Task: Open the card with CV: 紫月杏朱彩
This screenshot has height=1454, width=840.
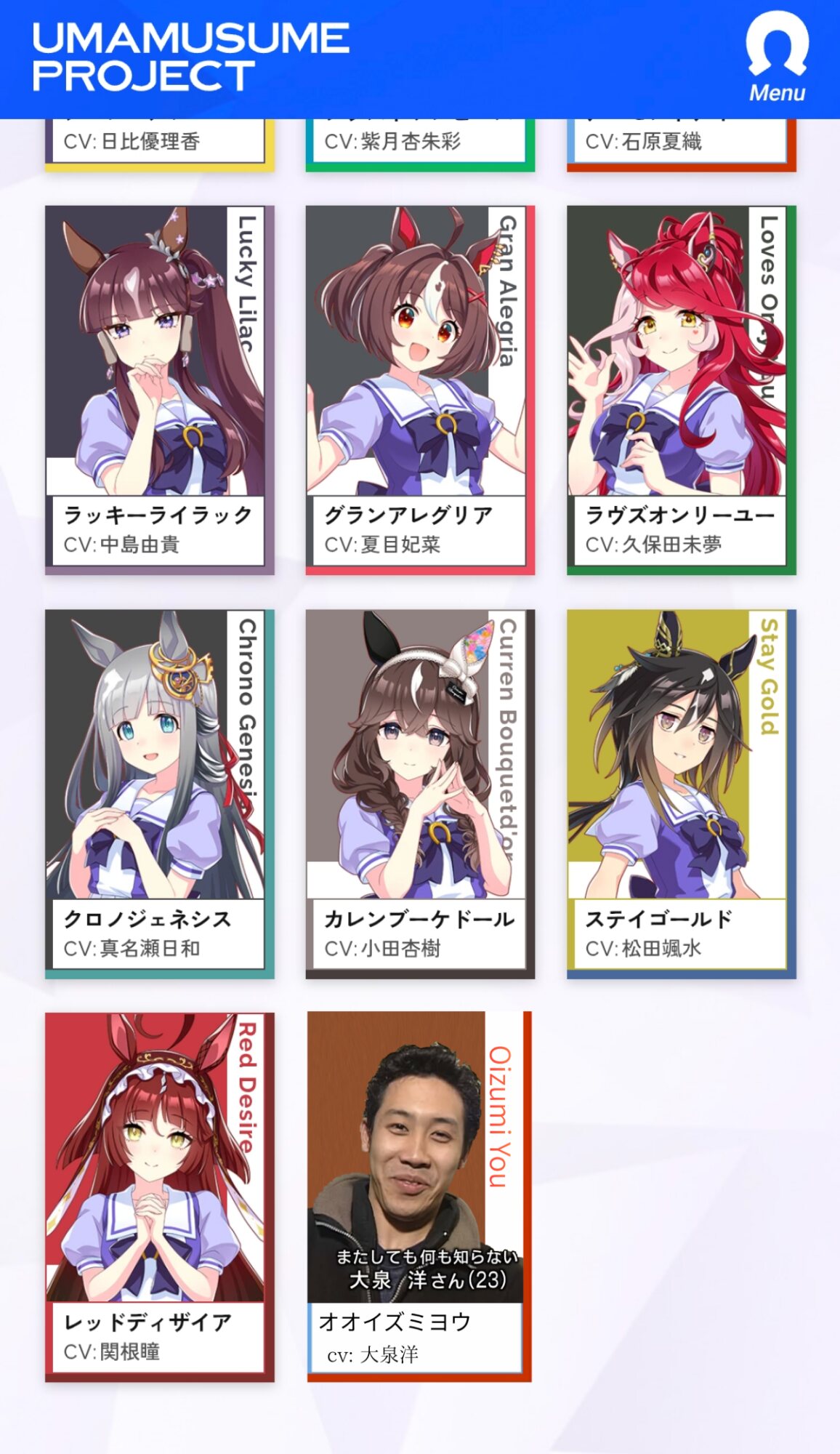Action: pos(420,145)
